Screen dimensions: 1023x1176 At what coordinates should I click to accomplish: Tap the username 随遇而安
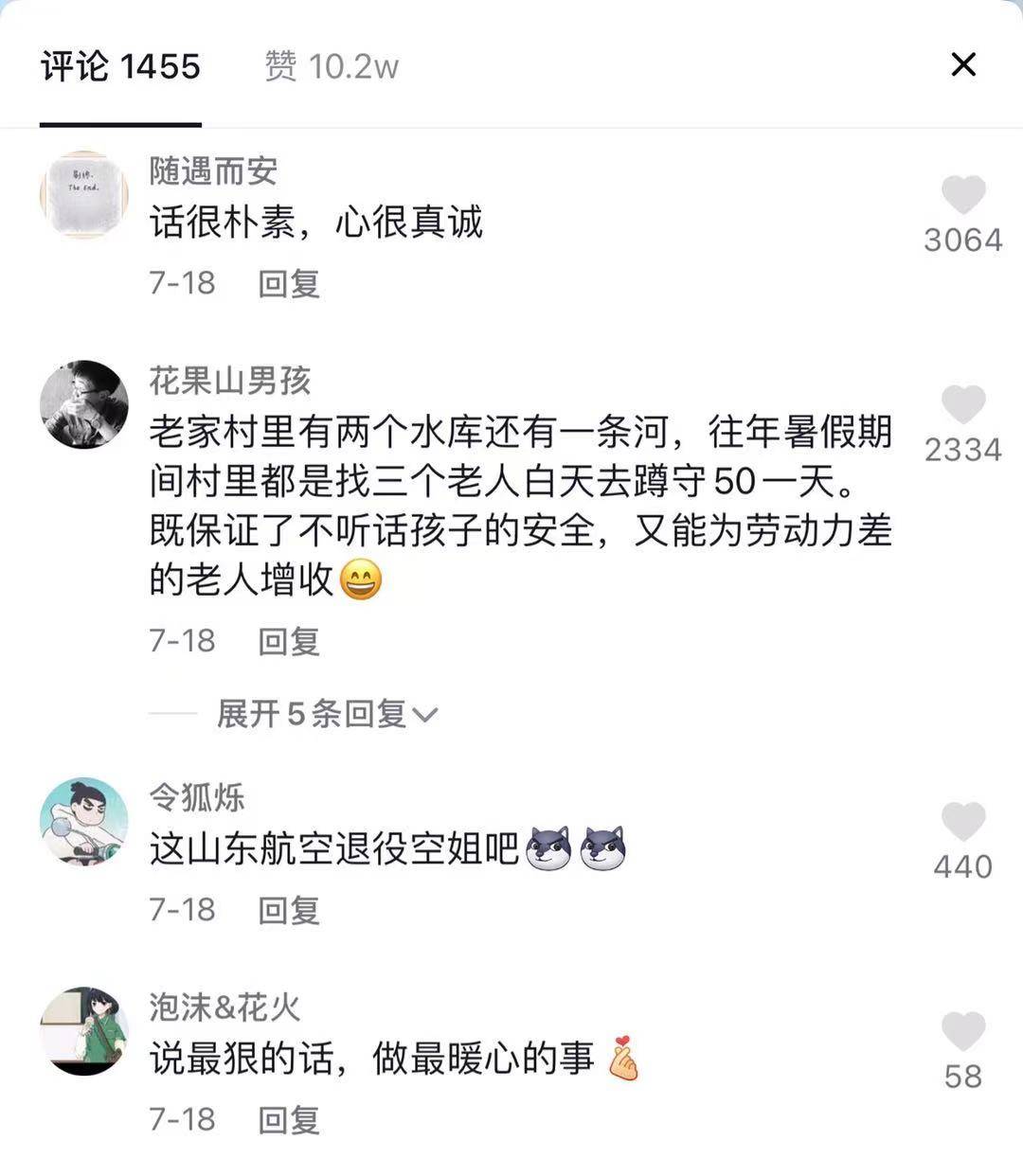[213, 171]
